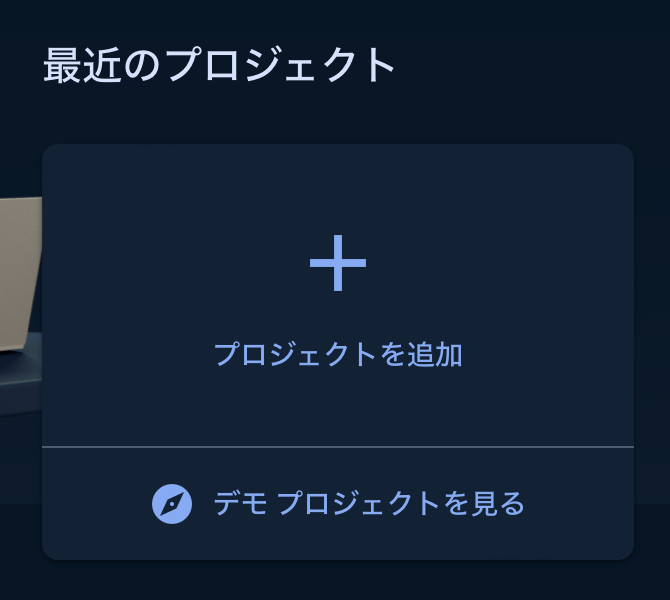The height and width of the screenshot is (600, 670).
Task: Tap プロジェクトを追加 to add a project
Action: click(x=338, y=300)
